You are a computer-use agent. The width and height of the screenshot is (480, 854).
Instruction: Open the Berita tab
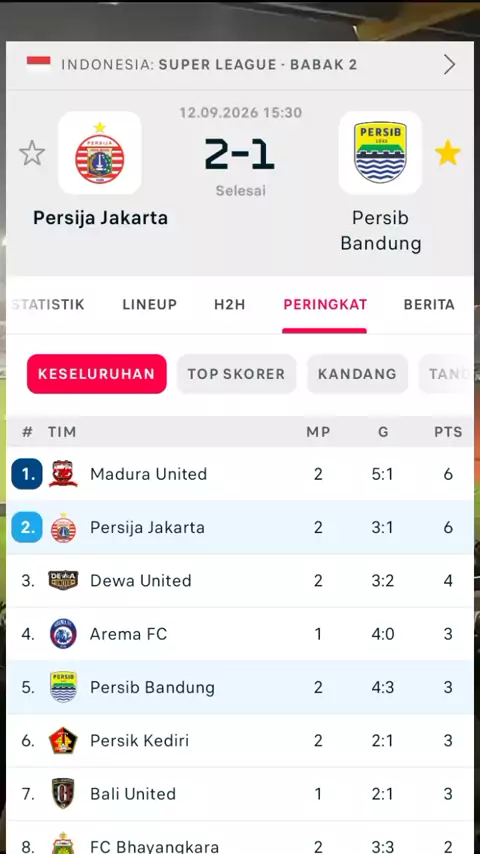(429, 304)
